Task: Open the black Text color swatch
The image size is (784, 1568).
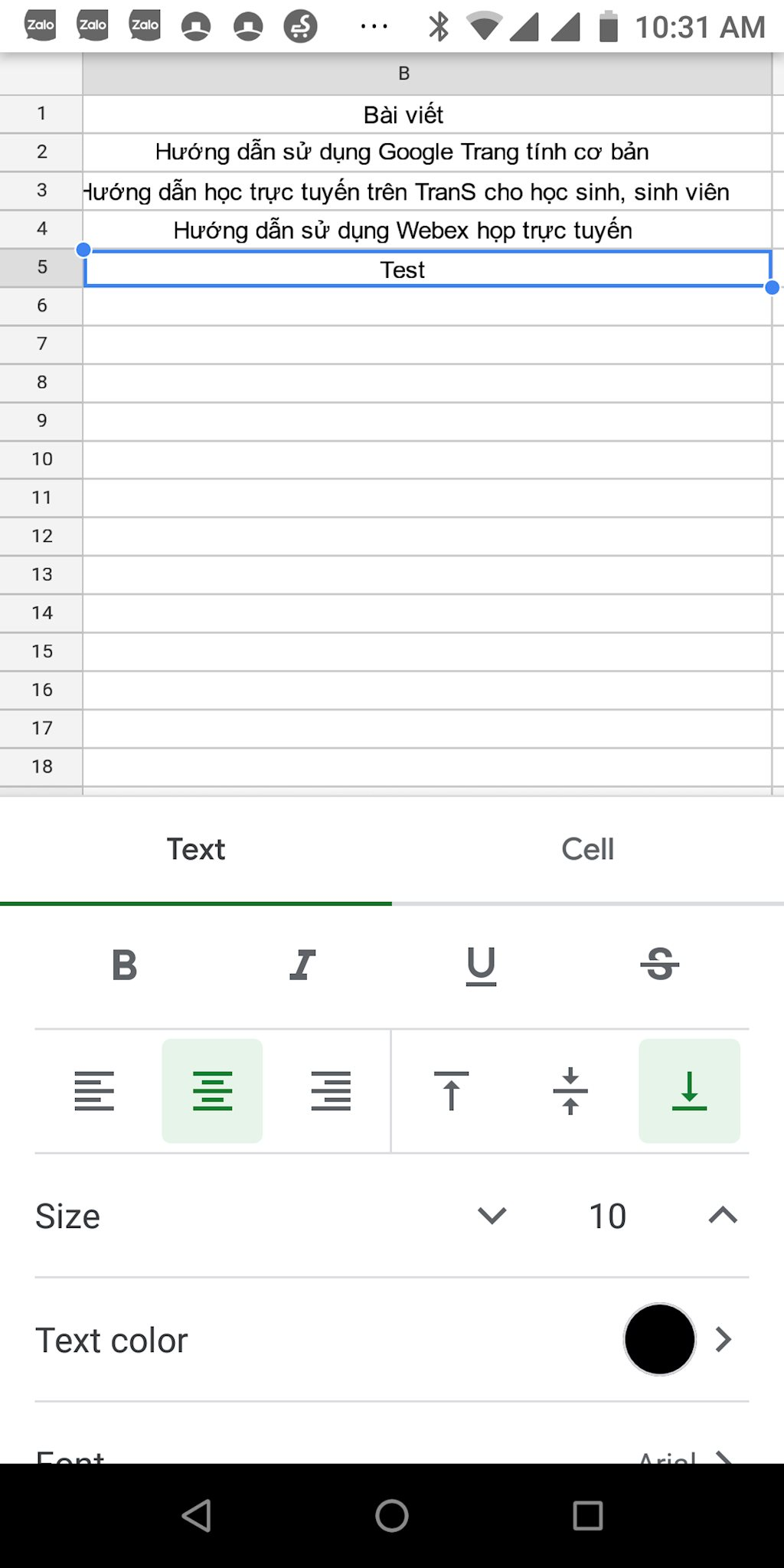Action: point(659,1339)
